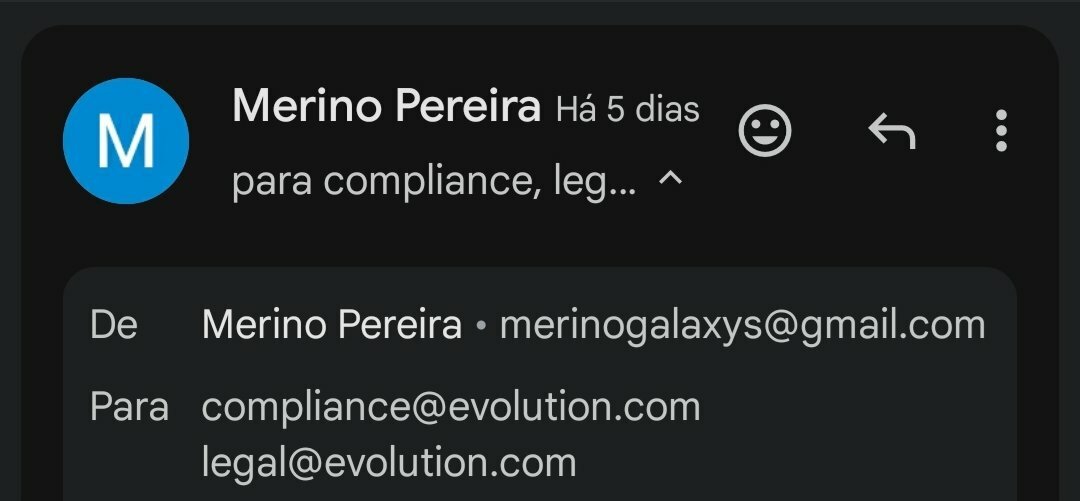This screenshot has width=1080, height=501.
Task: Select recipient compliance@evolution.com
Action: coord(451,407)
